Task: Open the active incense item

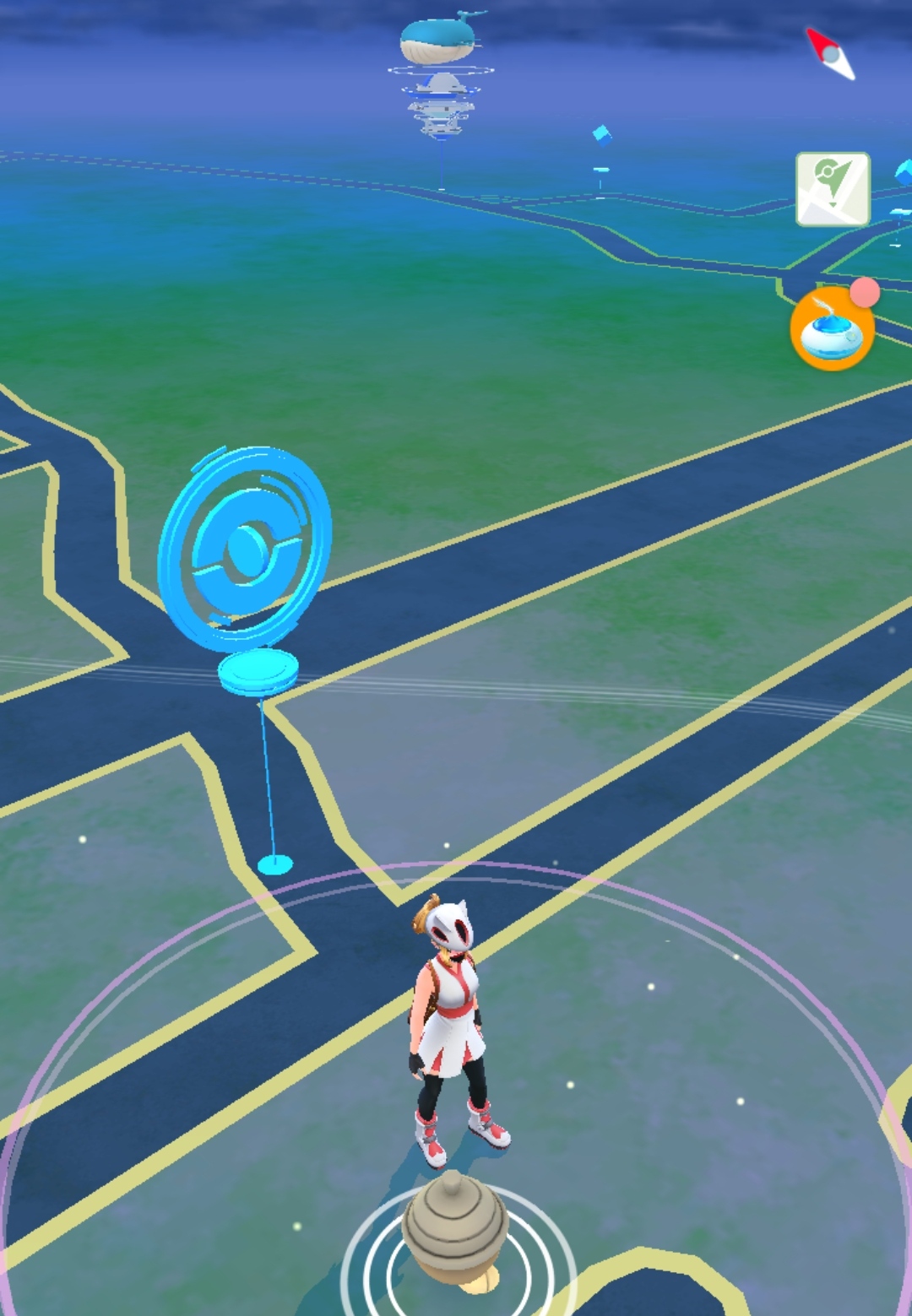Action: (x=832, y=330)
